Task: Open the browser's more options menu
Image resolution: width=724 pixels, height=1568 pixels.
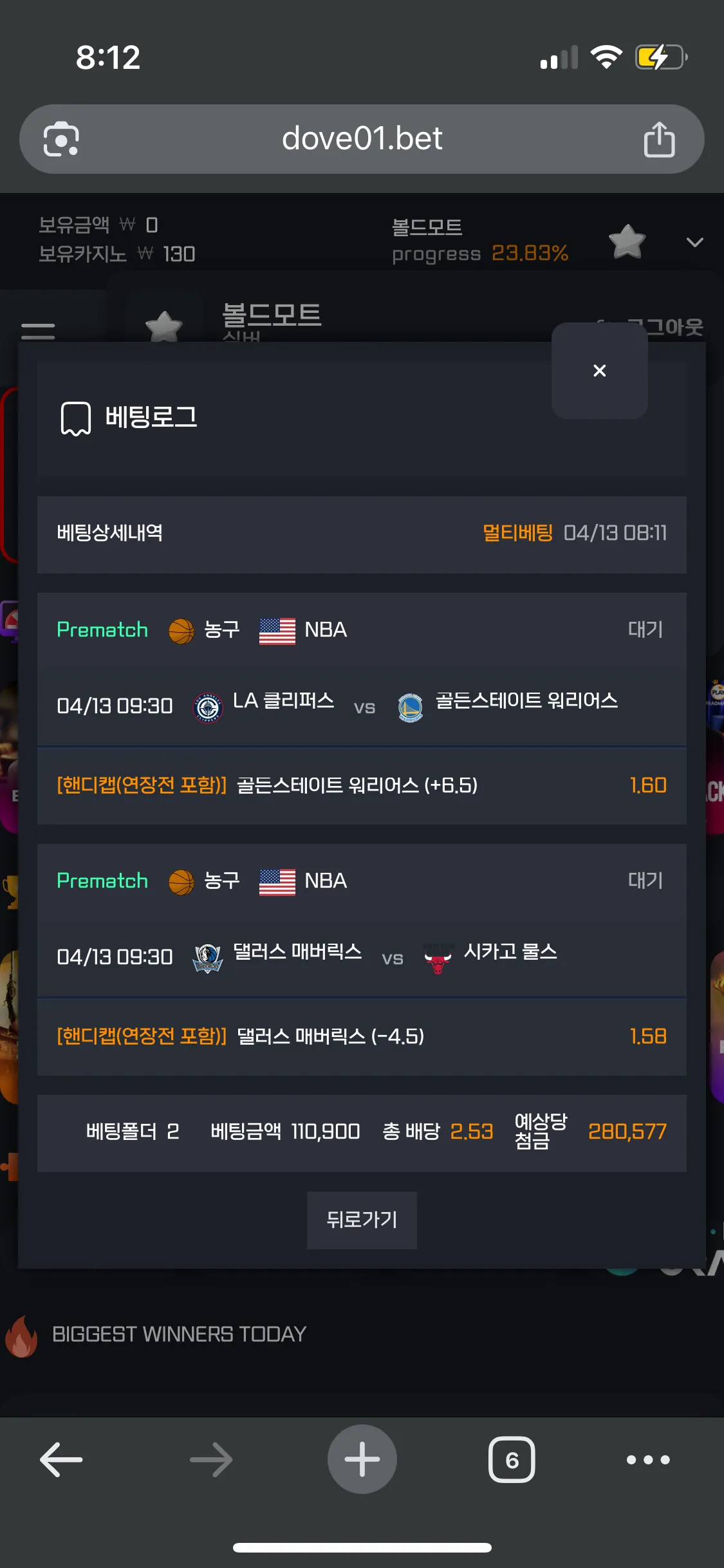Action: tap(648, 1459)
